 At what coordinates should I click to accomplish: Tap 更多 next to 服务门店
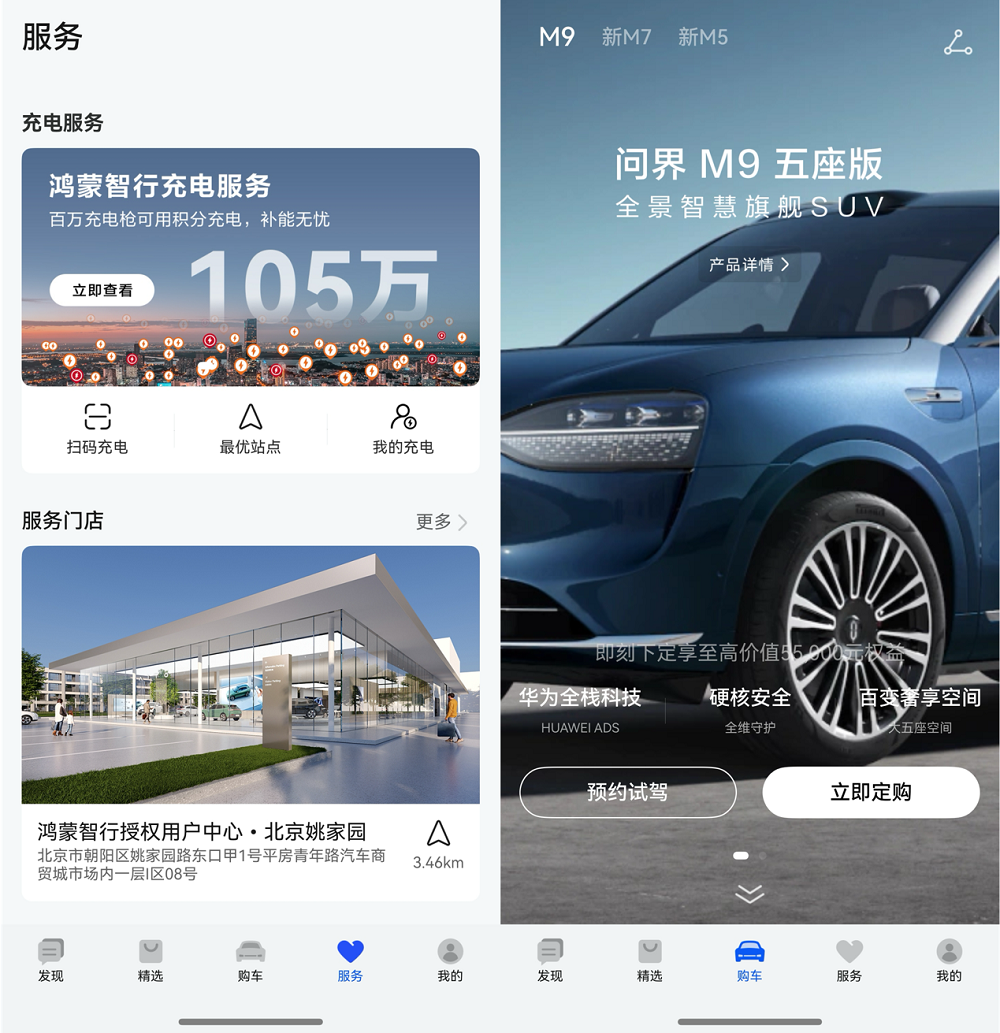[441, 522]
